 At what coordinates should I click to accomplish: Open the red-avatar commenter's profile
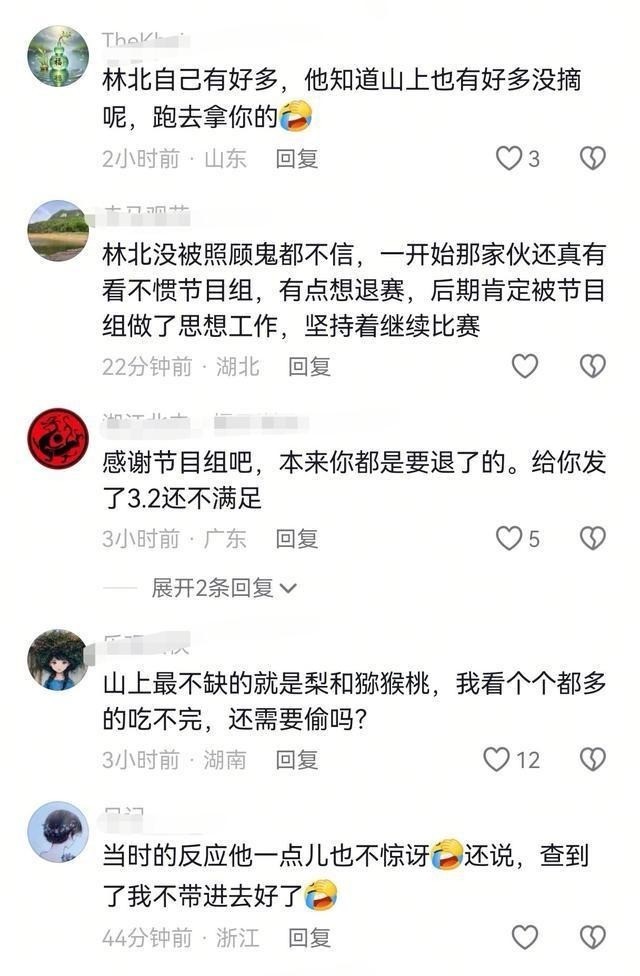[58, 438]
